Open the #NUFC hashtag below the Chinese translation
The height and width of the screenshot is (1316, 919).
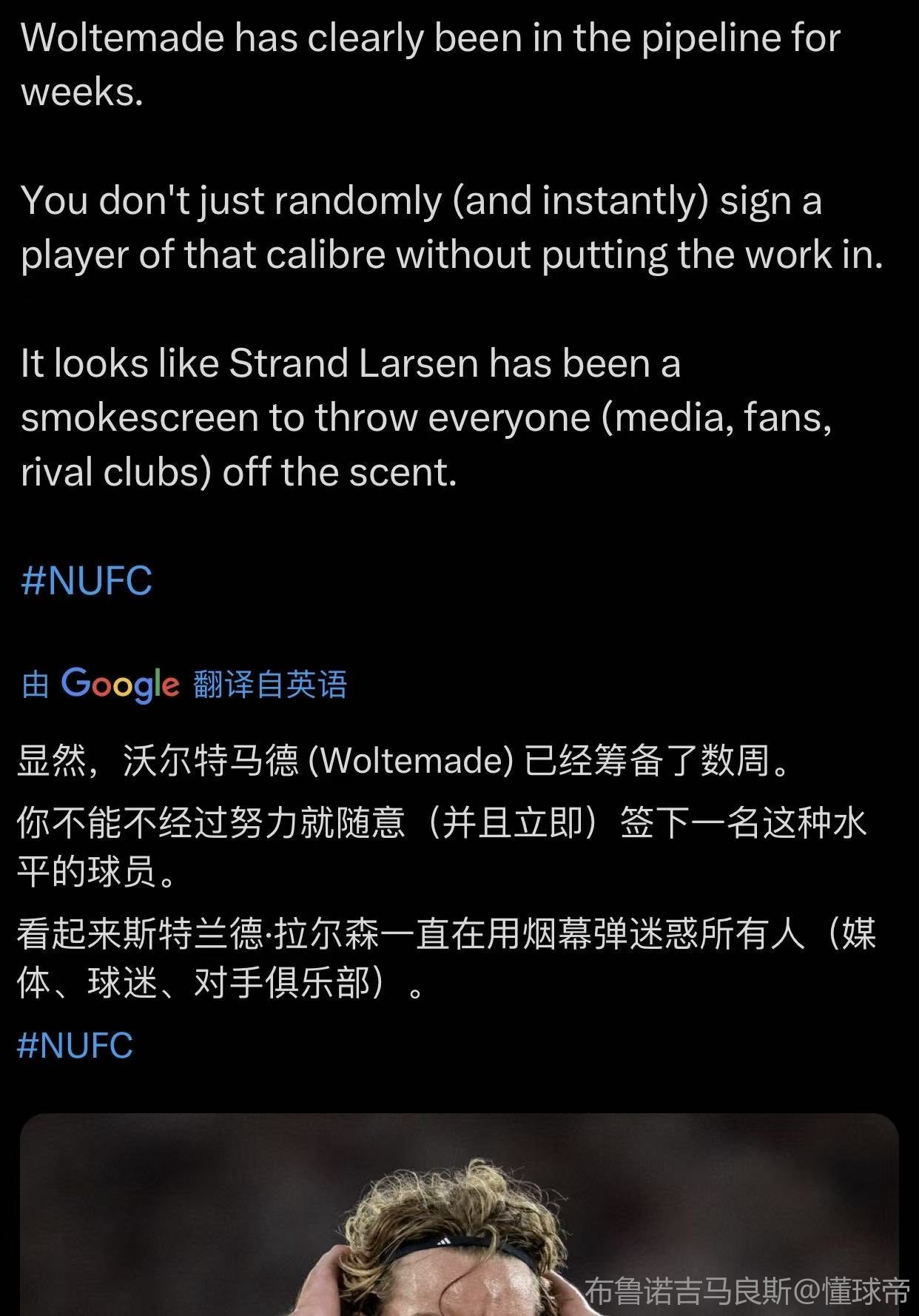[75, 1045]
